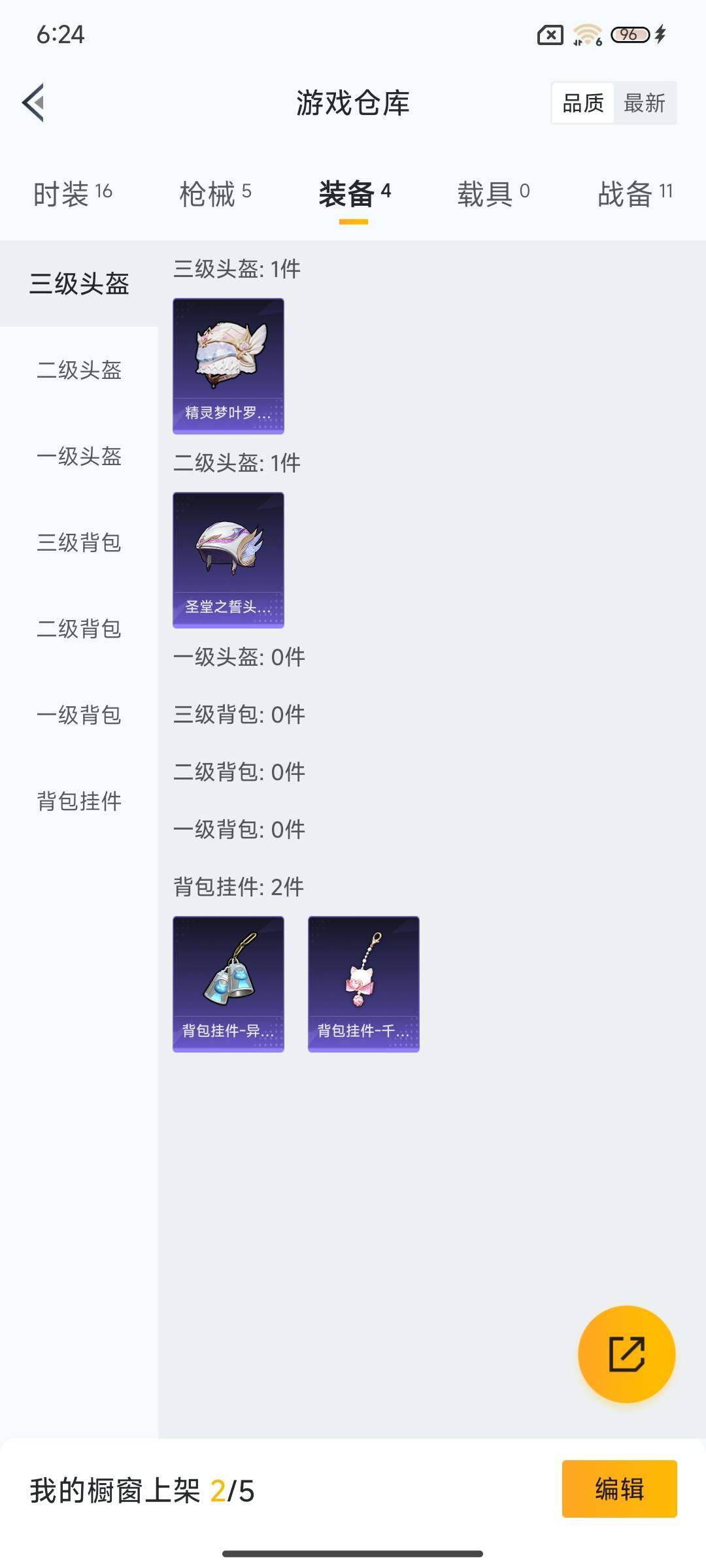
Task: Toggle the 三级头盔 sidebar category
Action: (78, 284)
